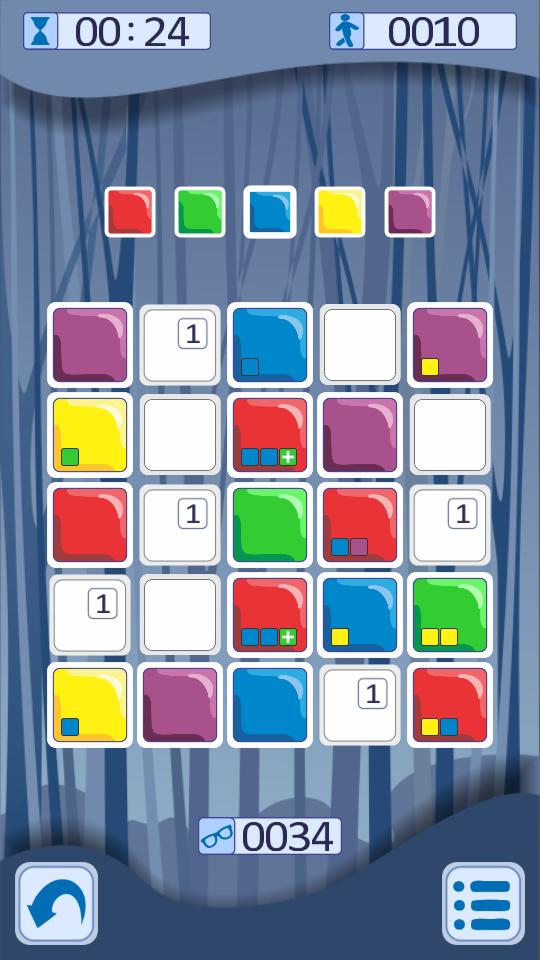Tap the bottom-row white tile marked 1
The image size is (540, 960).
coord(360,705)
